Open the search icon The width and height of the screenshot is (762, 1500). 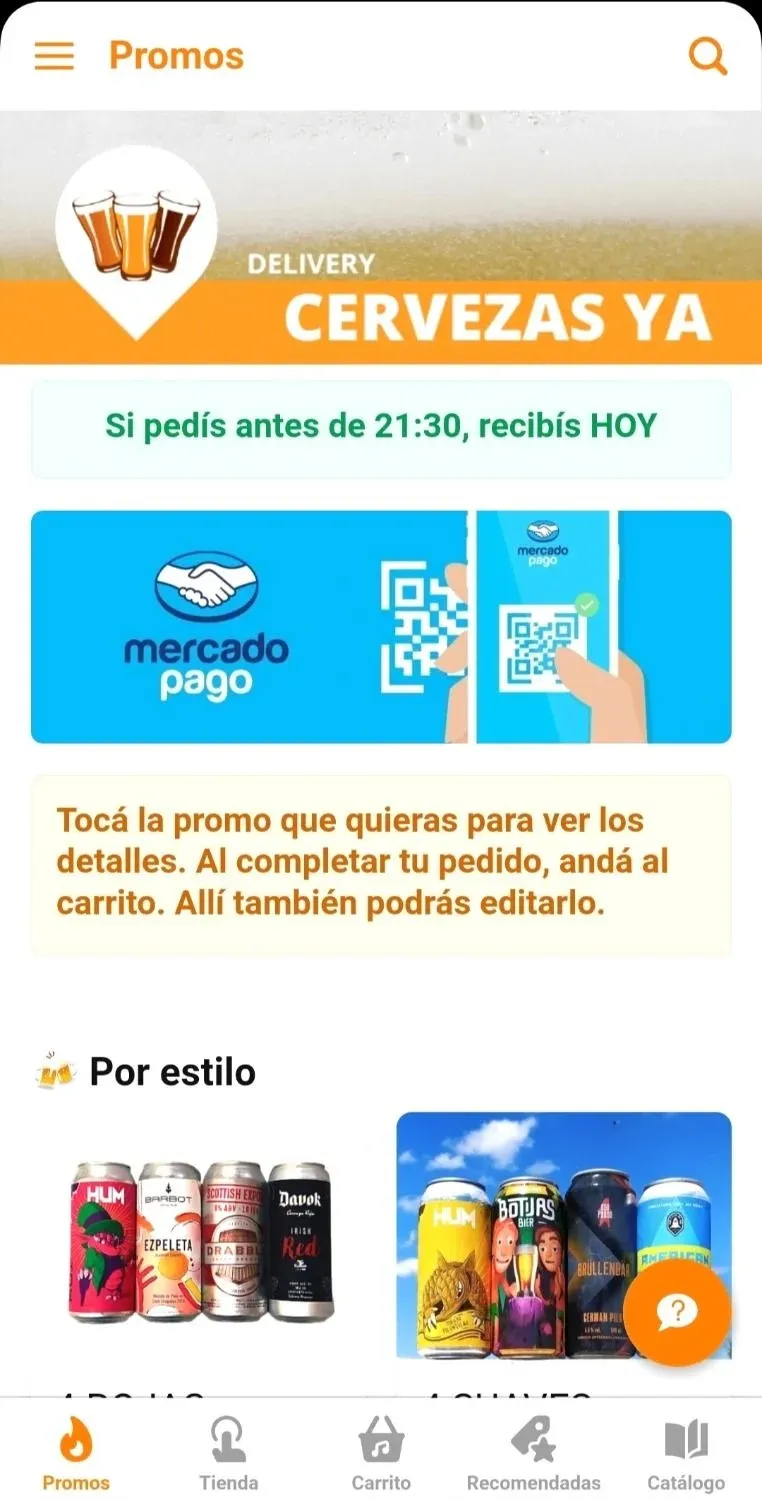pyautogui.click(x=707, y=56)
